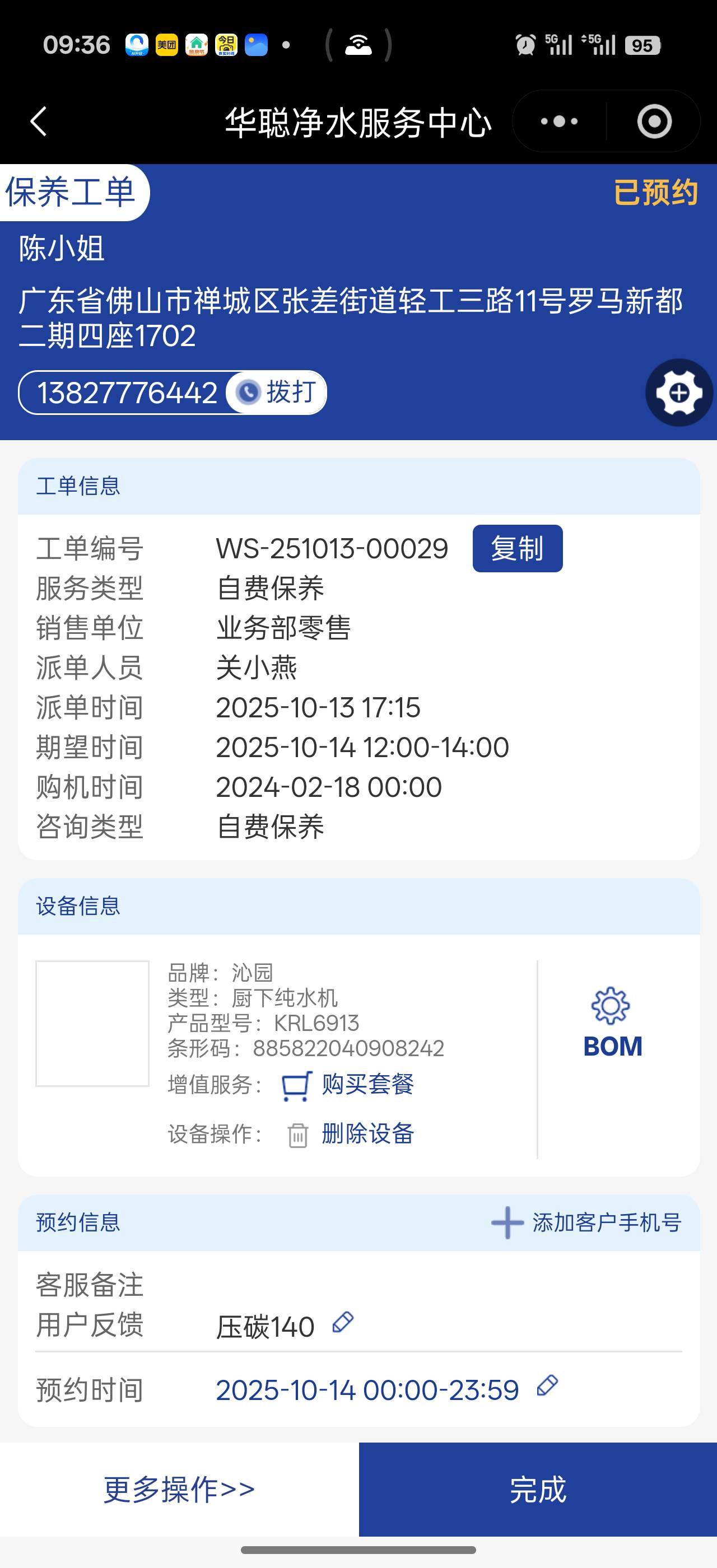Edit the 用户反馈 note with pencil icon
Viewport: 717px width, 1568px height.
point(343,1323)
